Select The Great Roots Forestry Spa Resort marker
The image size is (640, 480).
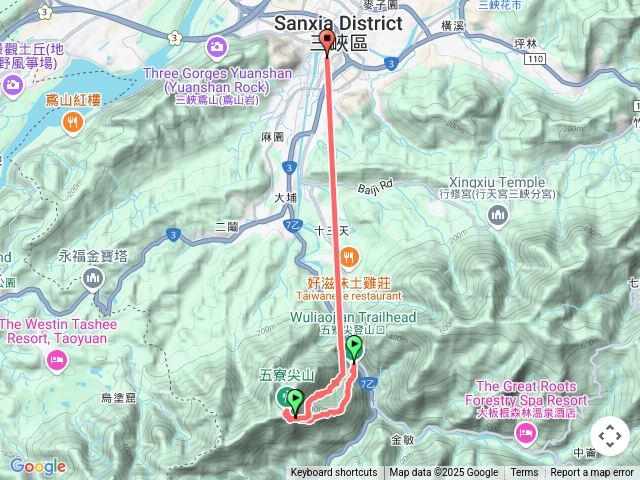pos(525,432)
